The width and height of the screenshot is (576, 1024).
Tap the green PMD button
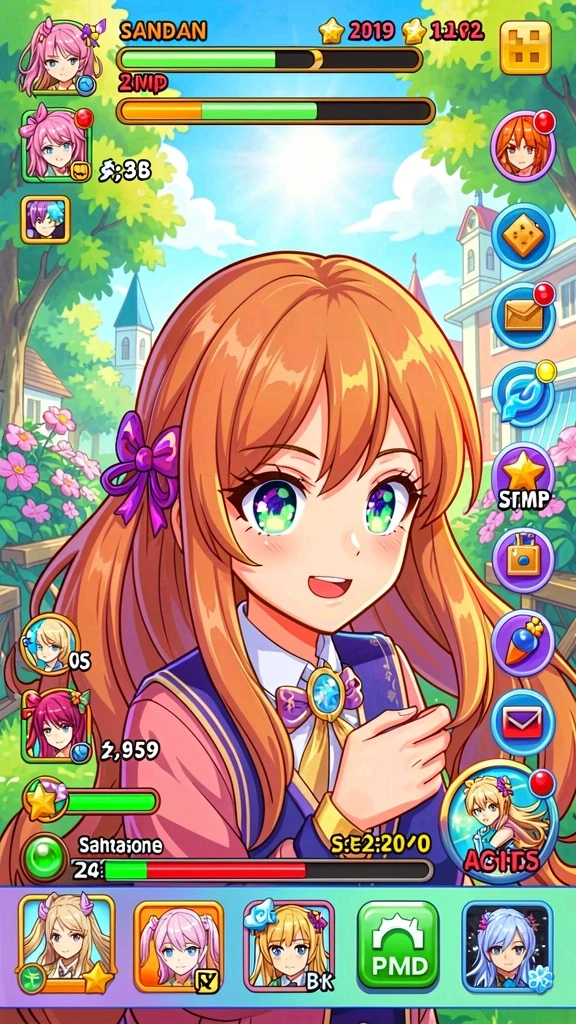(x=398, y=944)
